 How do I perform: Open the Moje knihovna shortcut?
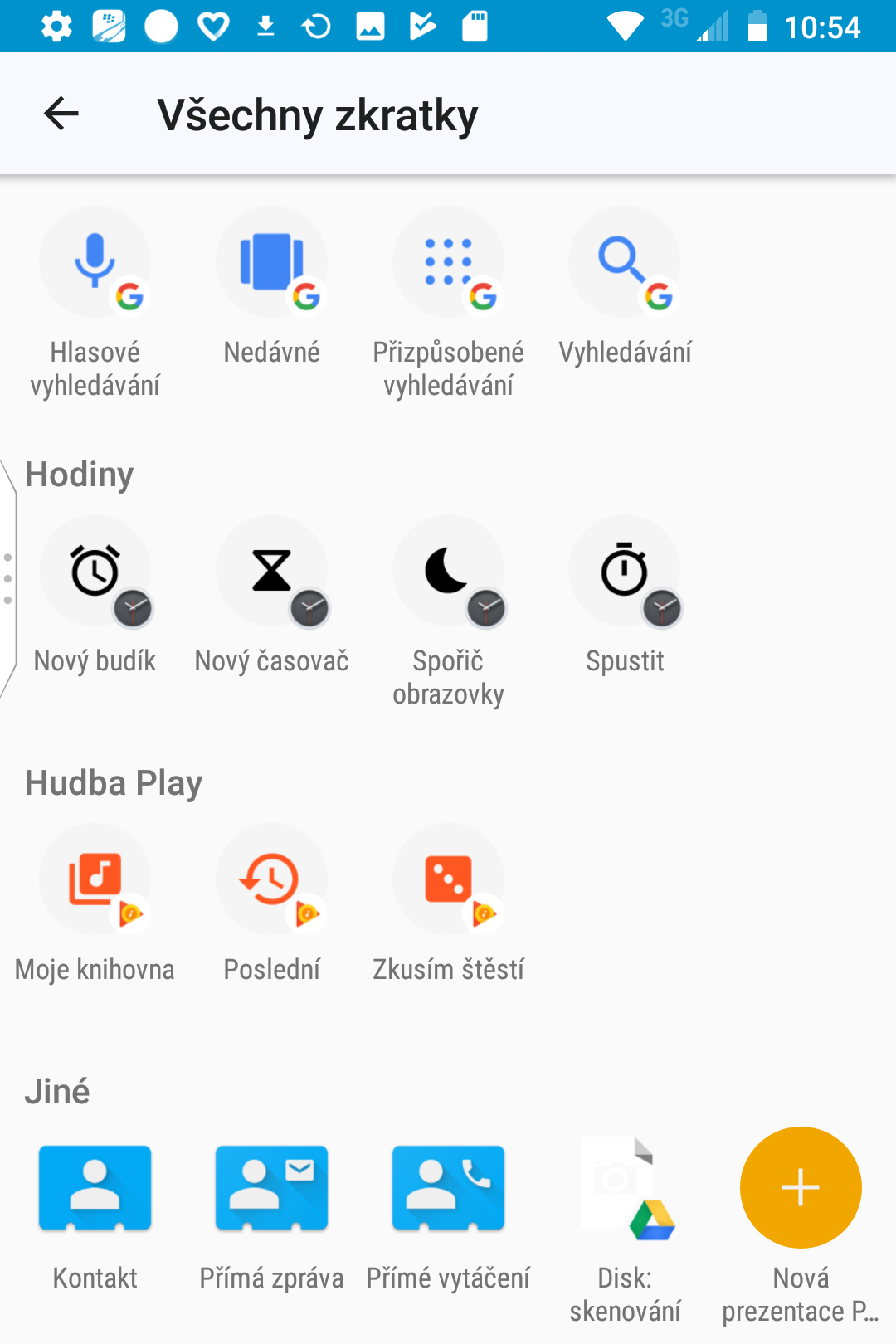(x=95, y=880)
